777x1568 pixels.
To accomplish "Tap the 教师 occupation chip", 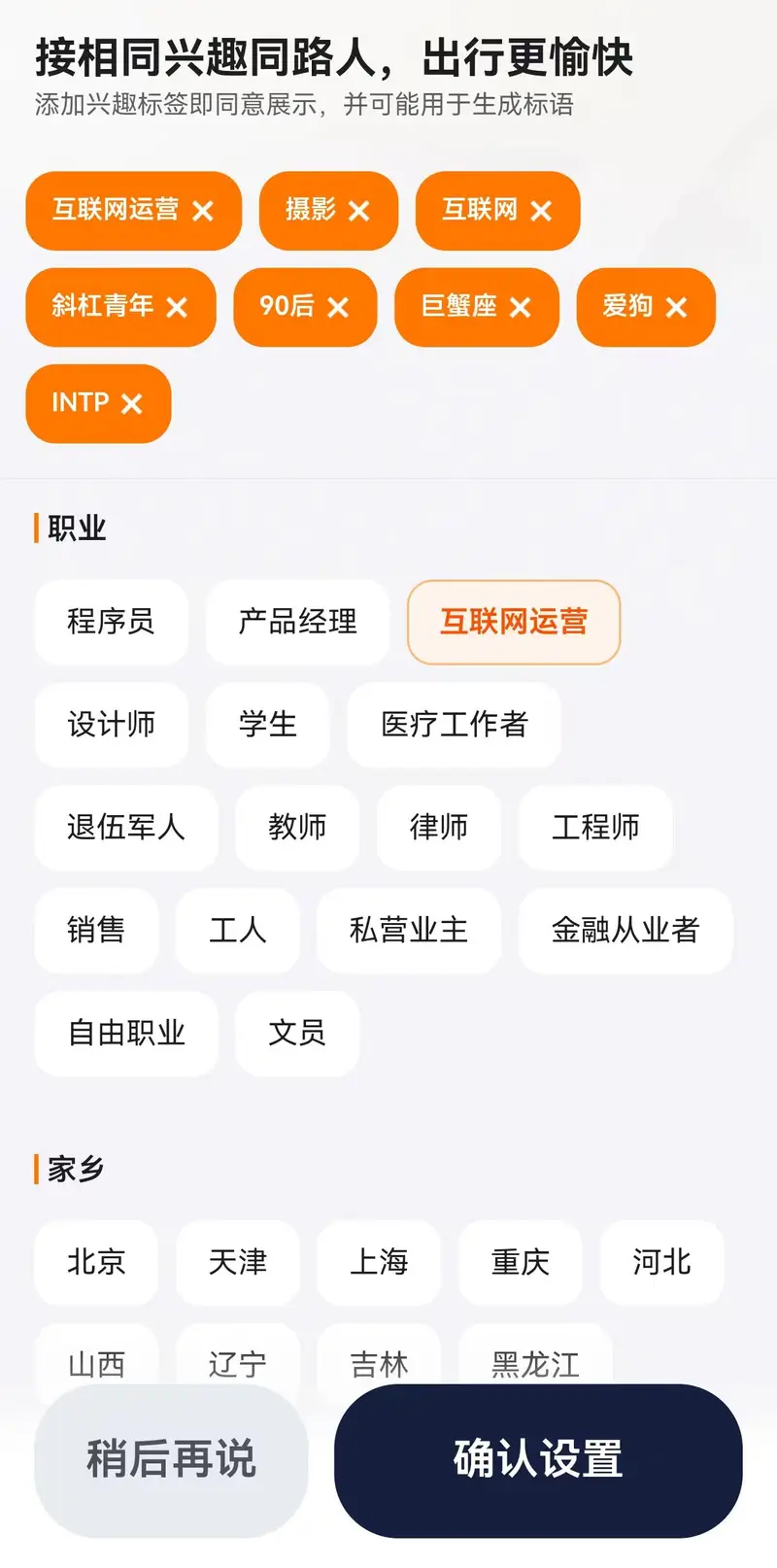I will (297, 828).
